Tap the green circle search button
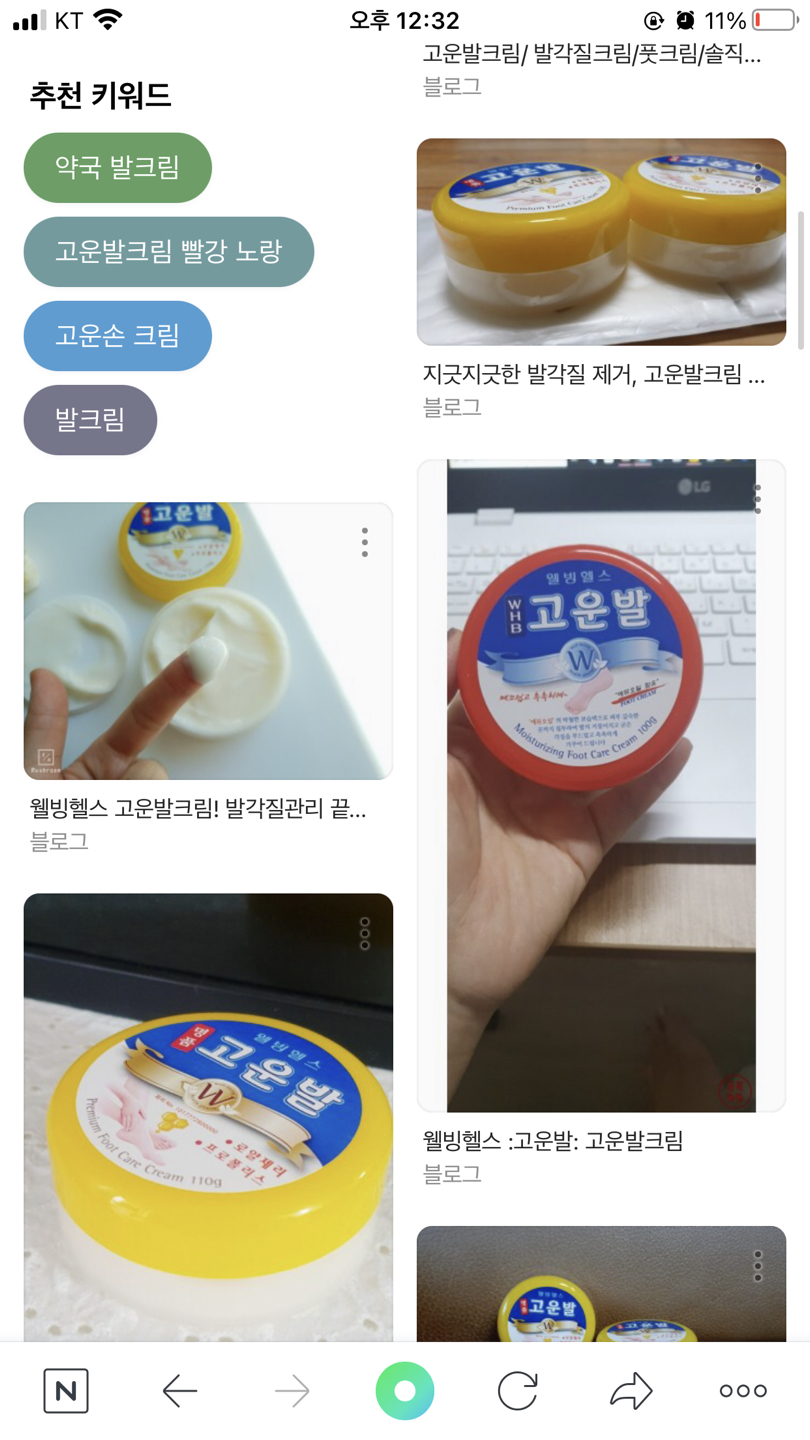Screen dimensions: 810x1440 [405, 1390]
